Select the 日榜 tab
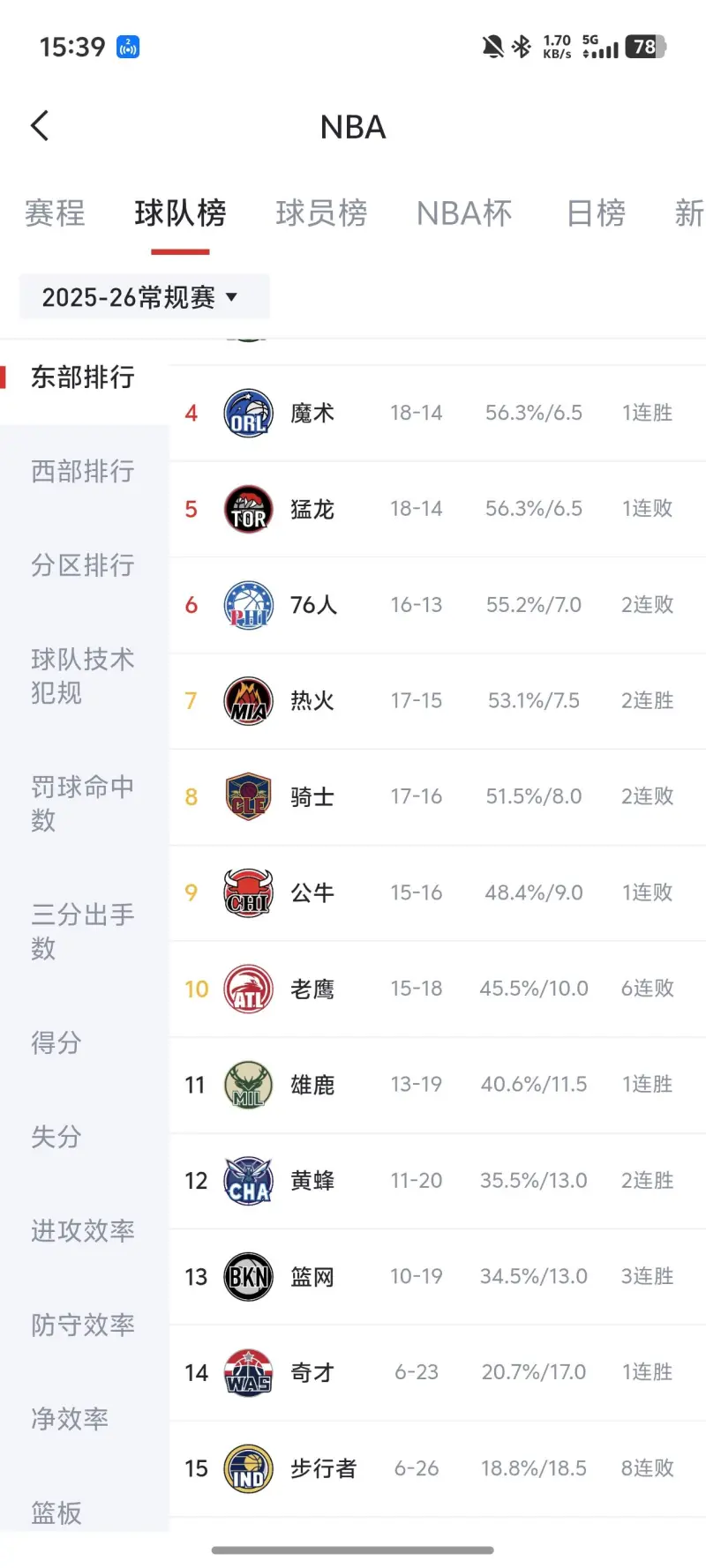This screenshot has height=1568, width=706. (x=596, y=213)
